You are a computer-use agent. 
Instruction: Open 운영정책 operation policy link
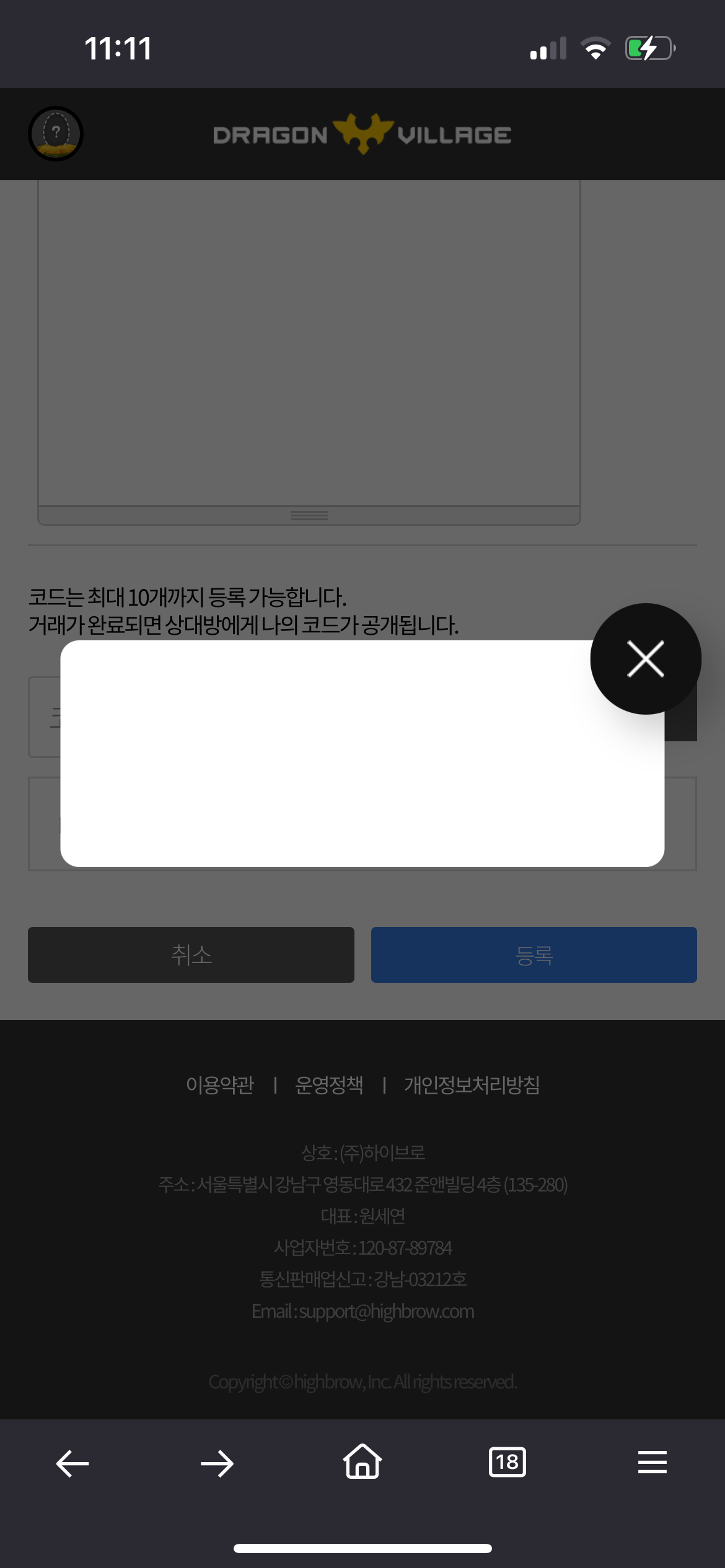click(329, 1085)
